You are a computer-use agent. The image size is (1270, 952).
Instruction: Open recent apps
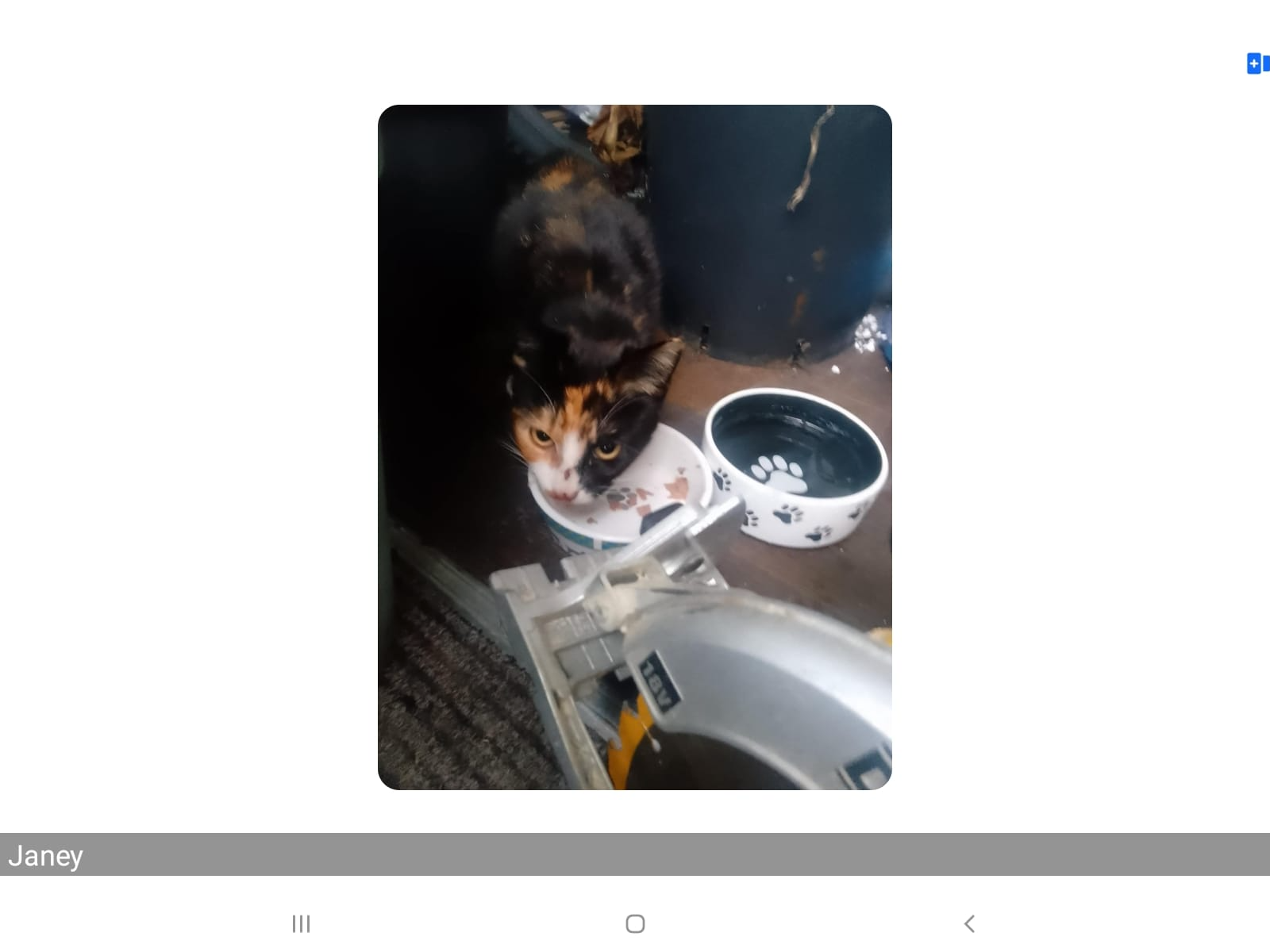coord(301,923)
